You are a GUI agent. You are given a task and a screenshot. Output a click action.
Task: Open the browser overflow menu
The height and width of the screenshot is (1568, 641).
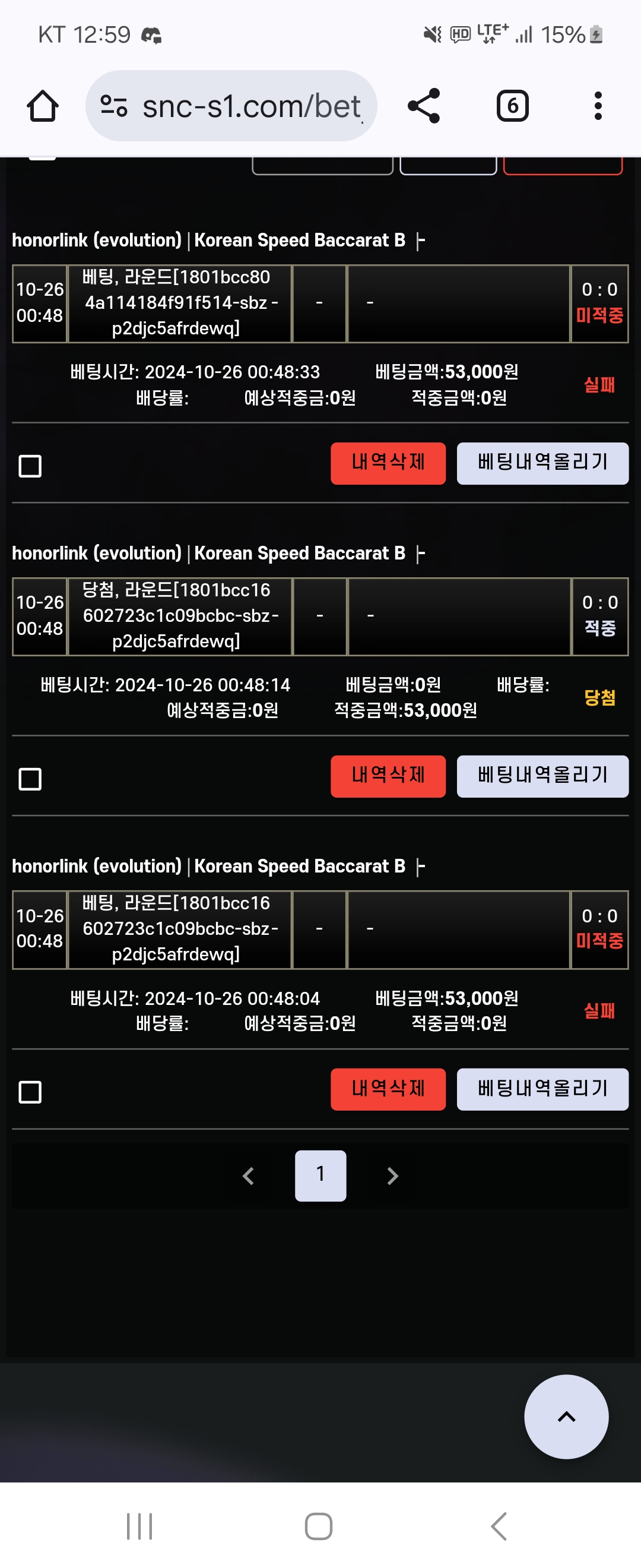598,106
